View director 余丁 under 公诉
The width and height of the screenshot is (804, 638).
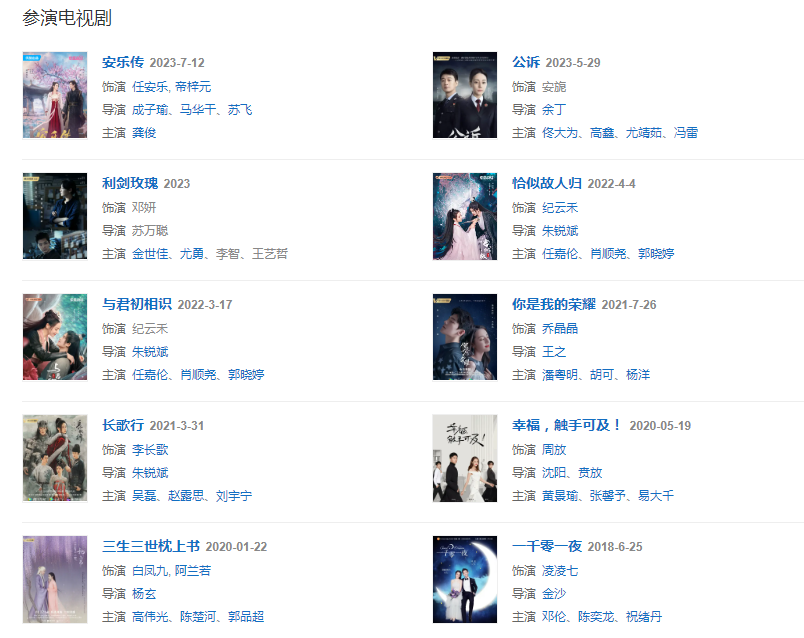554,110
